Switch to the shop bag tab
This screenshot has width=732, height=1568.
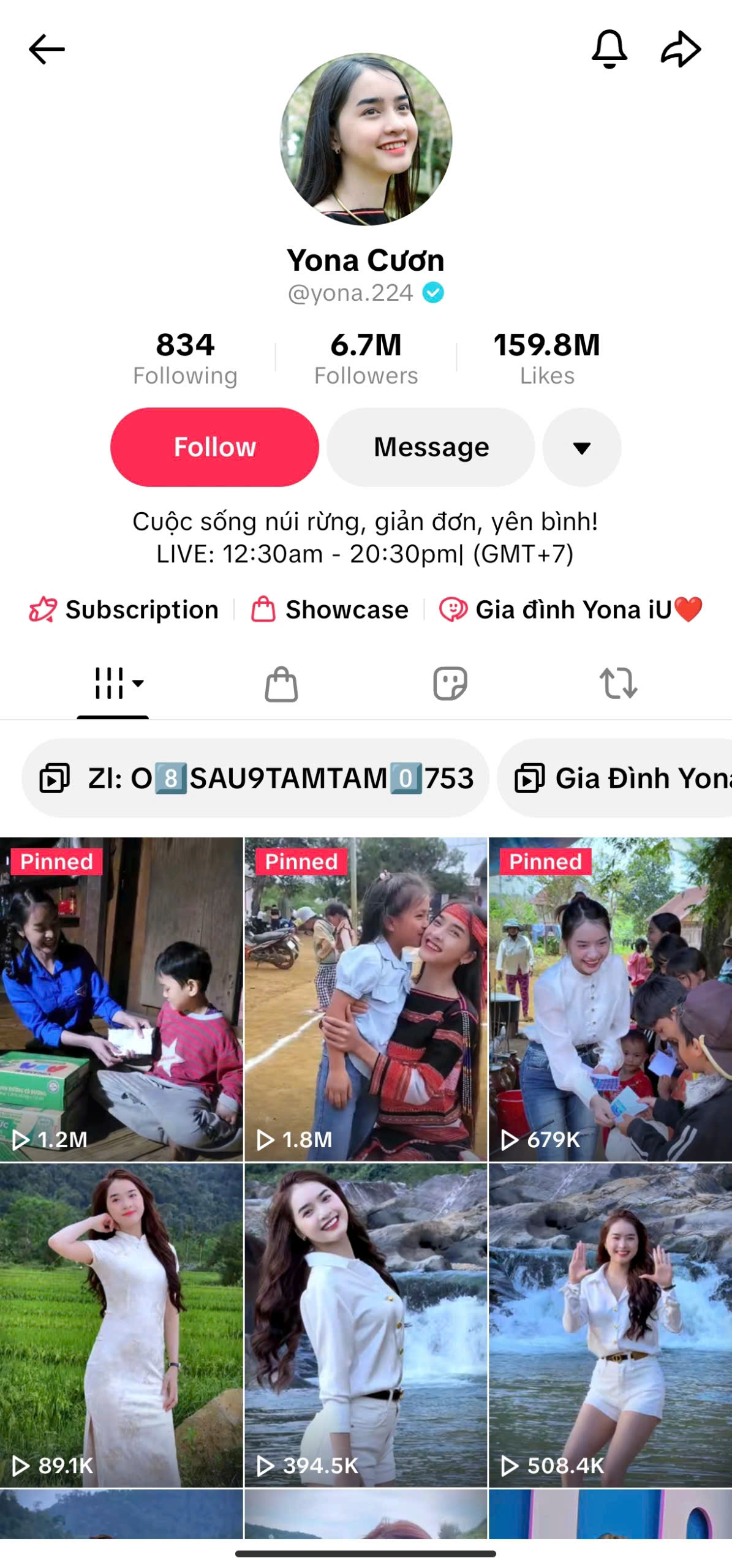[x=281, y=684]
